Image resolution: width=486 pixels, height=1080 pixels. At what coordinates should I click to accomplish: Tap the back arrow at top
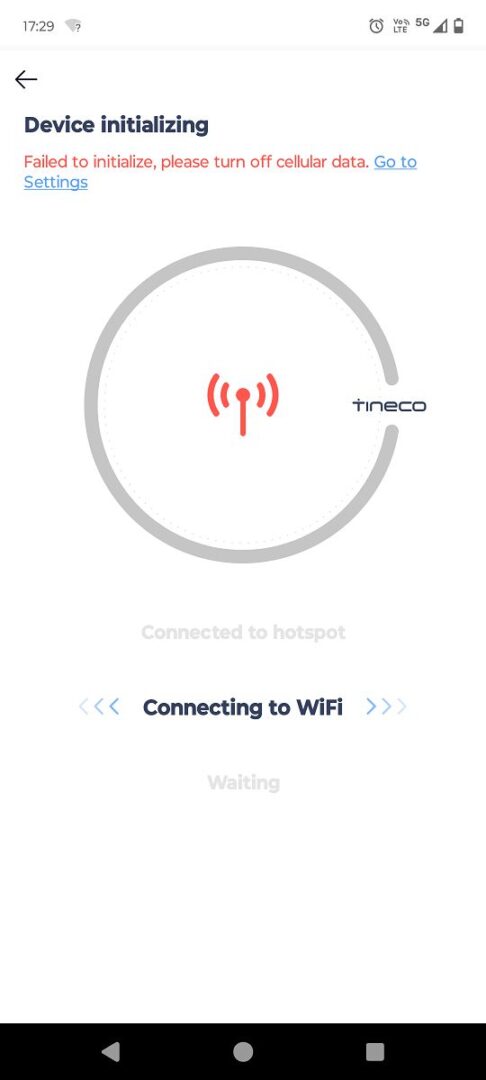[x=26, y=80]
